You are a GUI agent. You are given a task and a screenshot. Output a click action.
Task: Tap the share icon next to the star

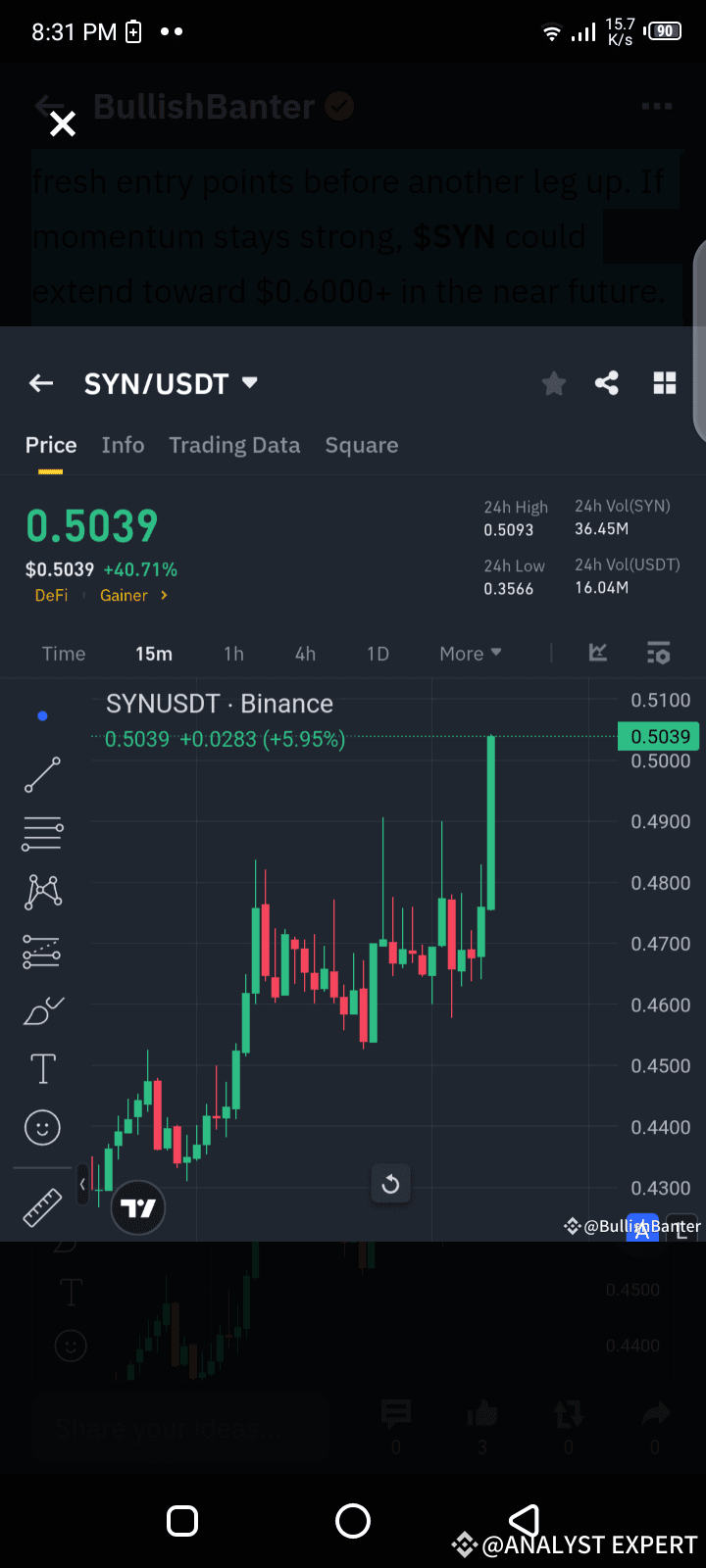tap(607, 383)
